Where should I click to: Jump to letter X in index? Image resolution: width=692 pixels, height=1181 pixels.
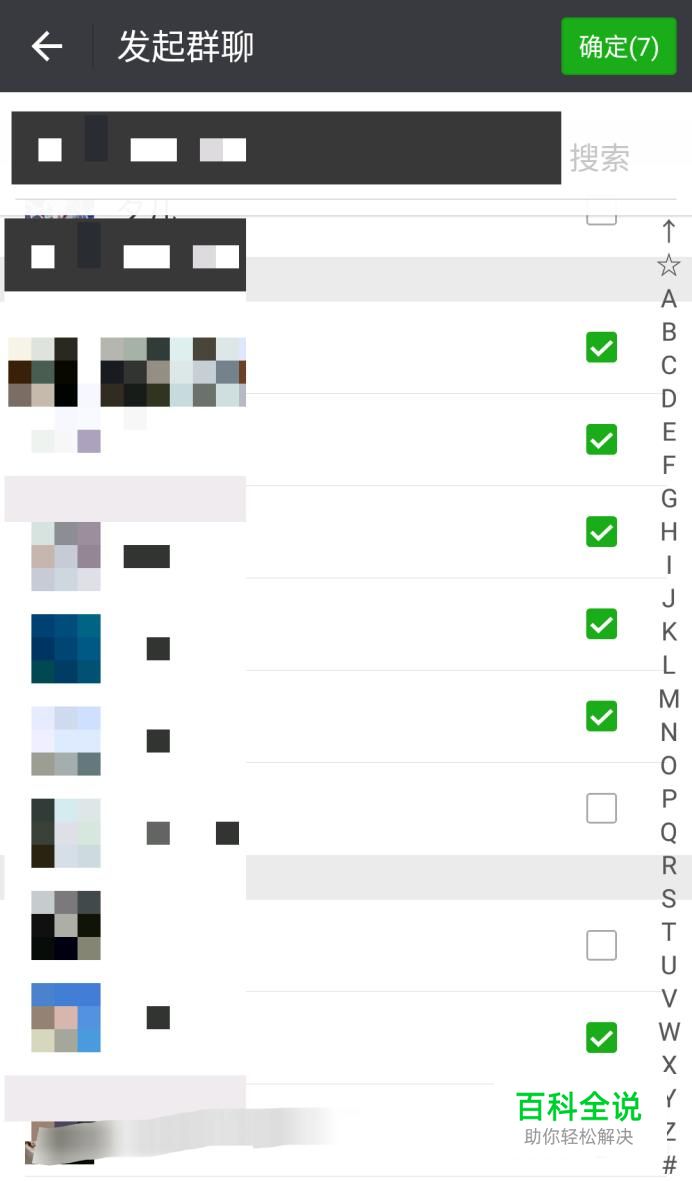tap(669, 1064)
